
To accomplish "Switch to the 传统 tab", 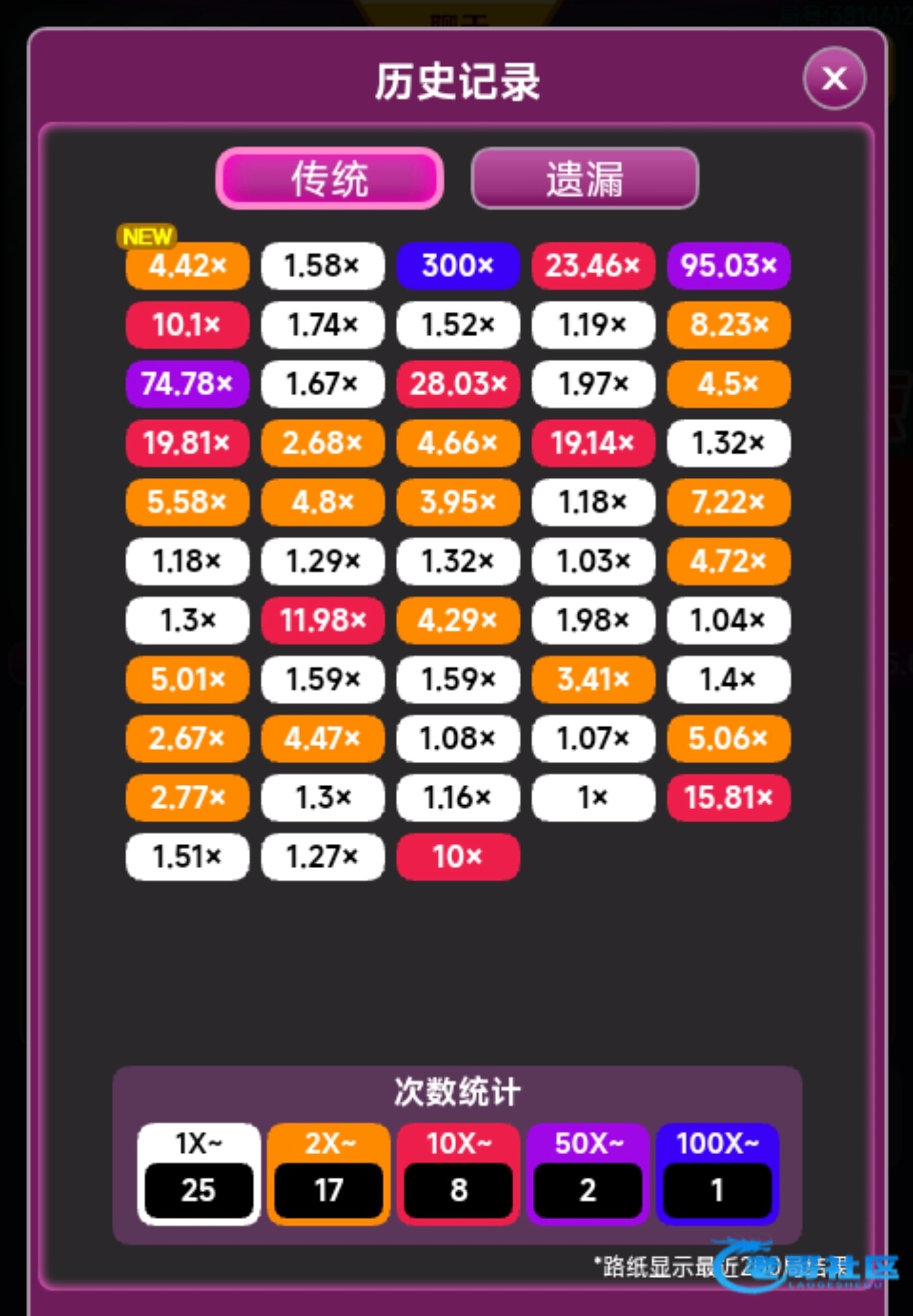I will [330, 178].
